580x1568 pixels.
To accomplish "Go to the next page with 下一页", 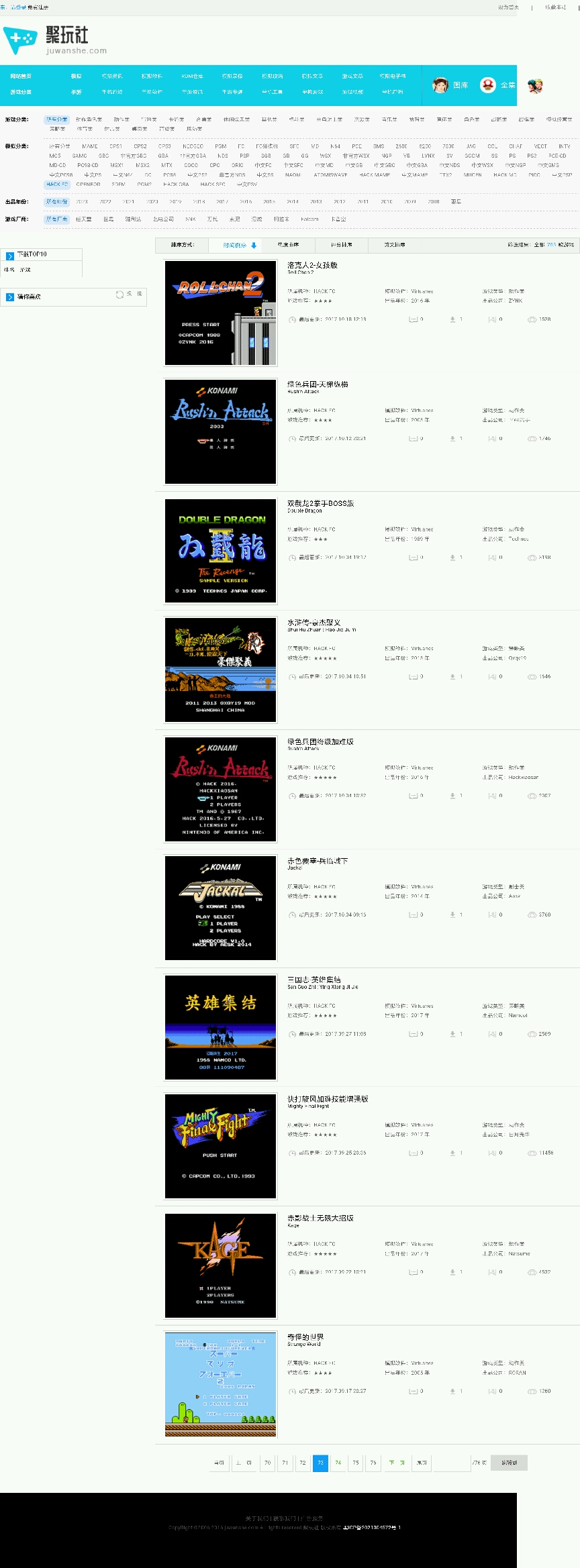I will (x=397, y=1463).
